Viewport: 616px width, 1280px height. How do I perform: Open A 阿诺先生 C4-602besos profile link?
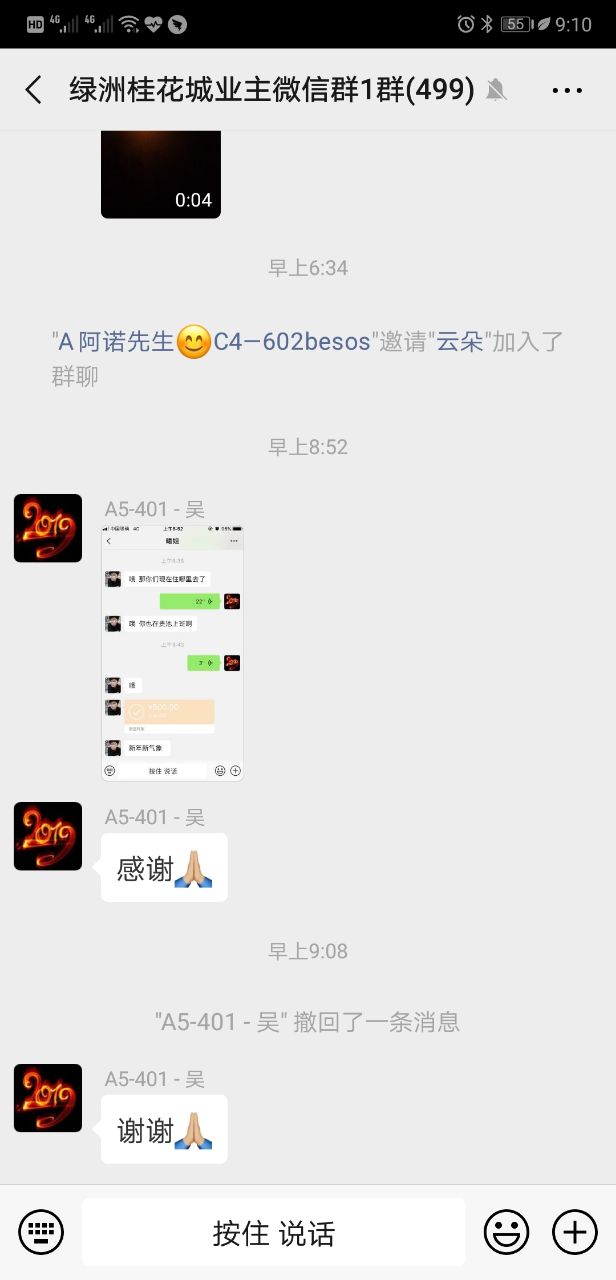click(213, 342)
